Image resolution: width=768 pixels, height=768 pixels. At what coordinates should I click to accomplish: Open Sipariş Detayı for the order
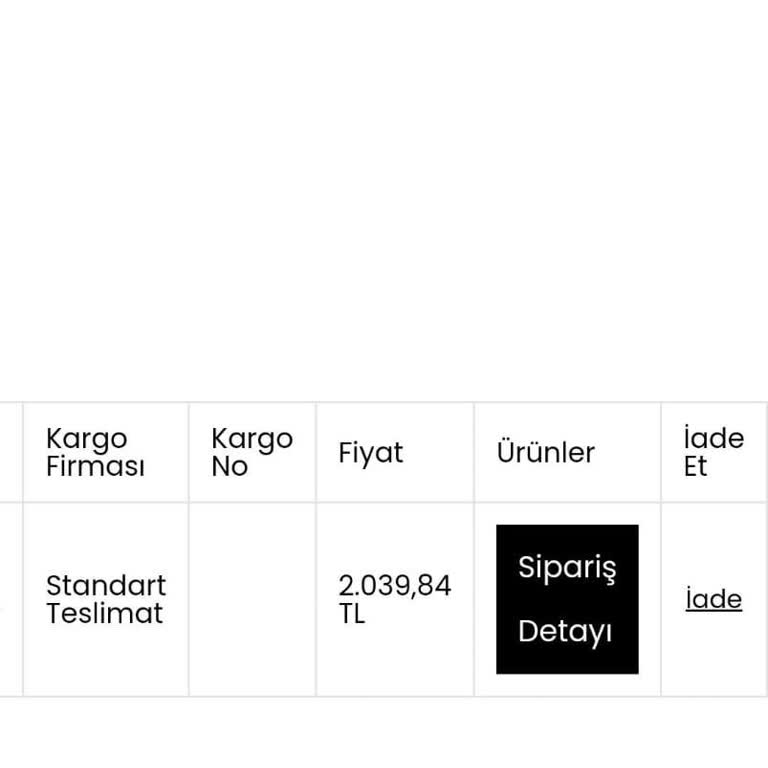567,599
